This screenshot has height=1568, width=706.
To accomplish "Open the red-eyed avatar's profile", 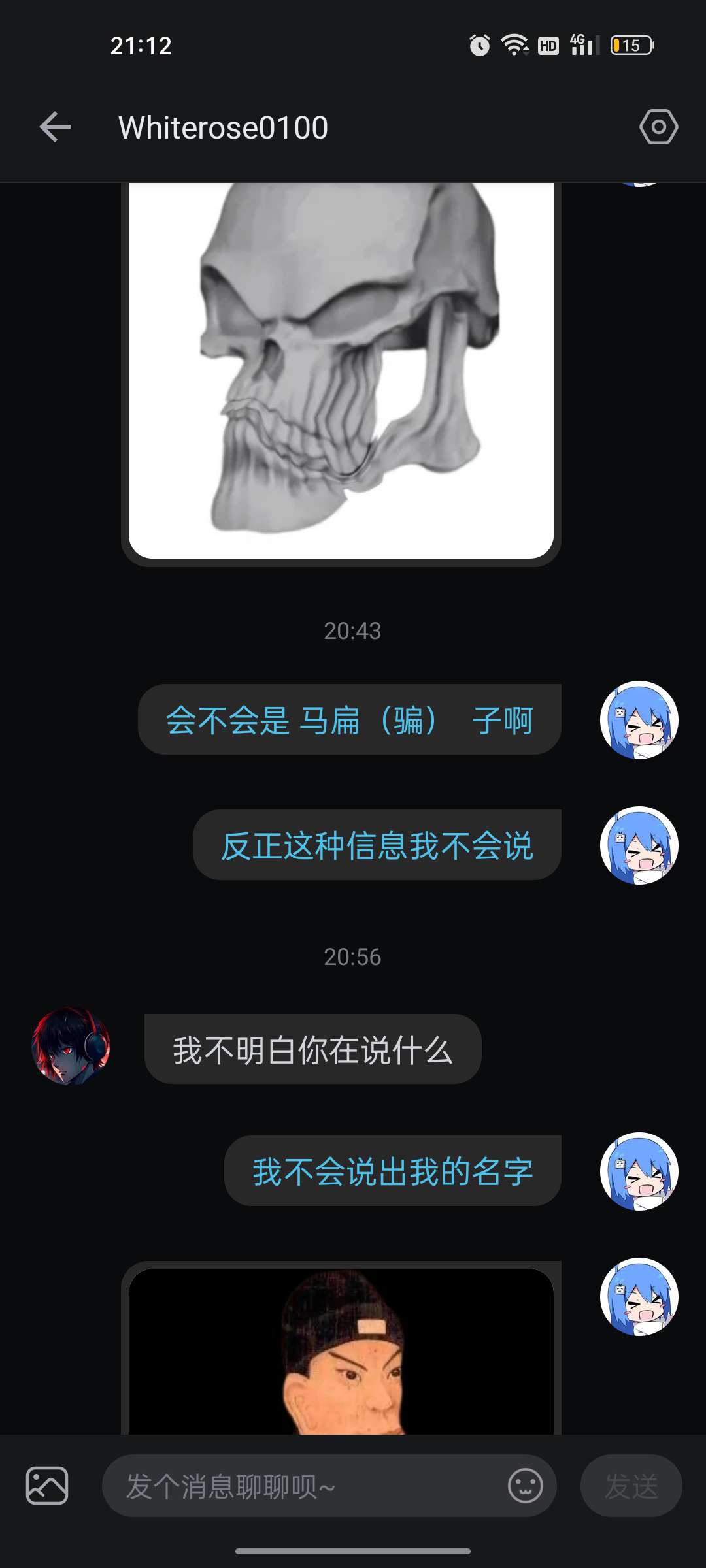I will pos(71,1046).
